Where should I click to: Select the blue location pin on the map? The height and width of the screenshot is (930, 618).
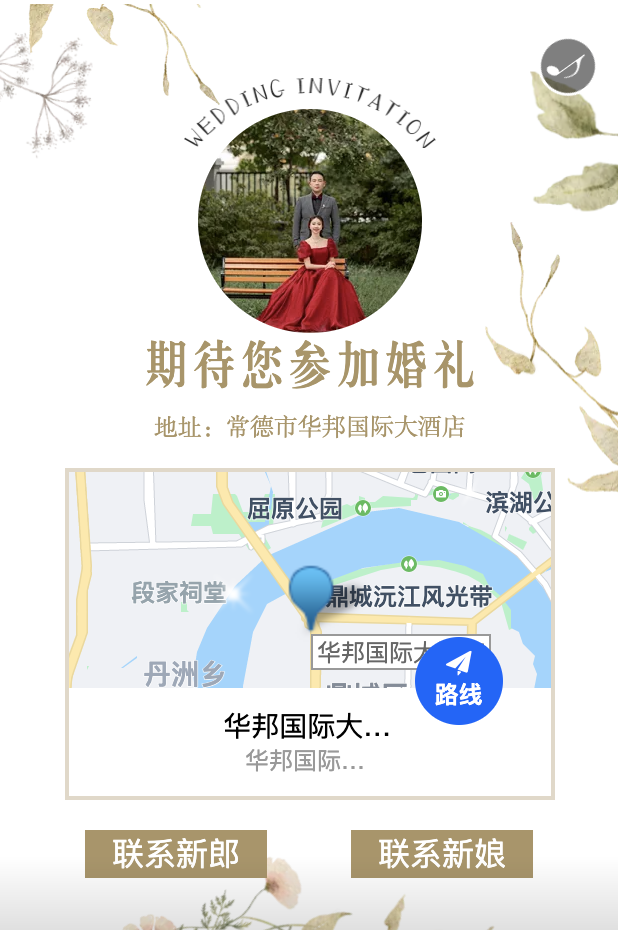coord(311,594)
